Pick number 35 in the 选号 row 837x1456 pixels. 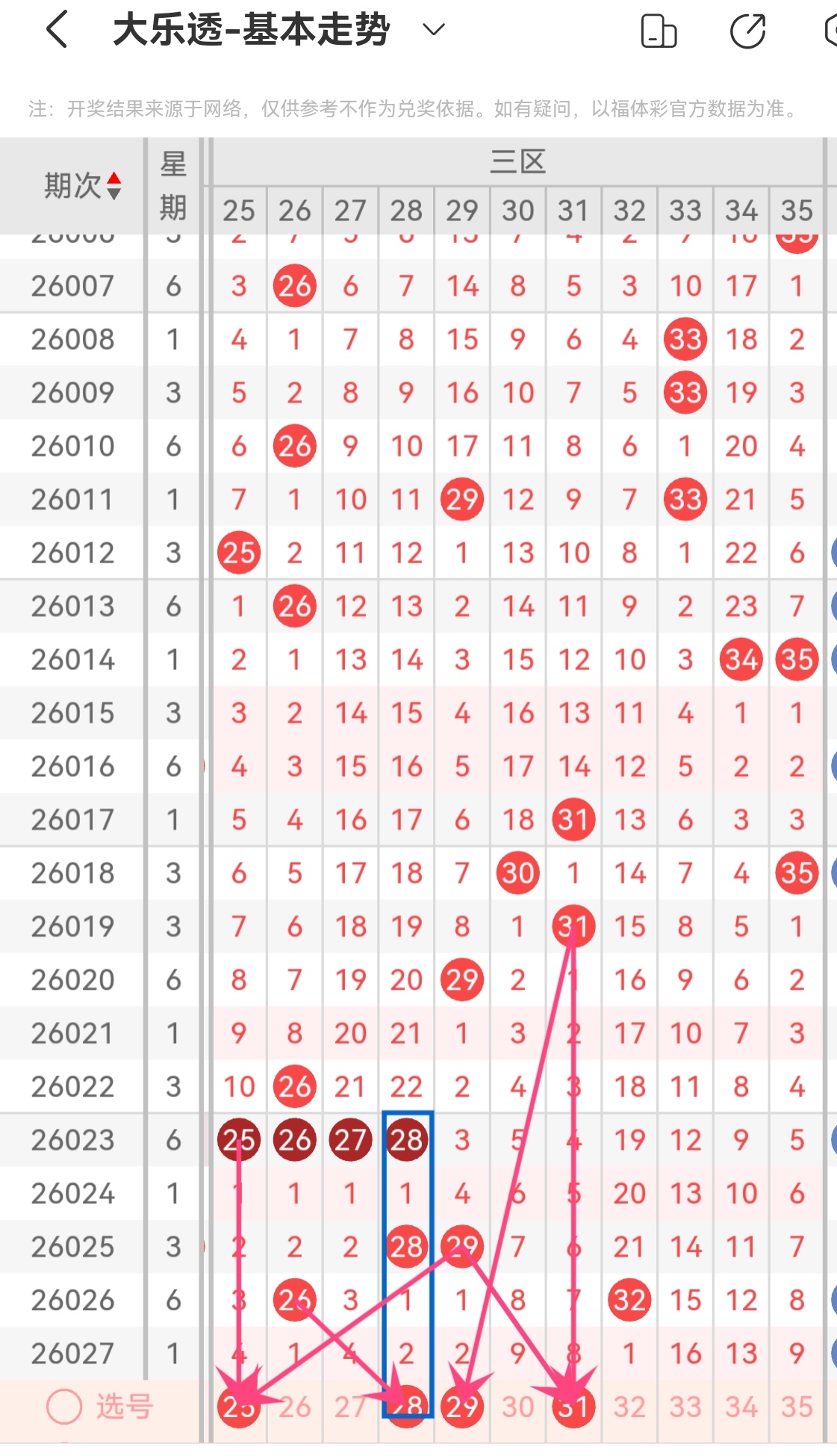(797, 1407)
